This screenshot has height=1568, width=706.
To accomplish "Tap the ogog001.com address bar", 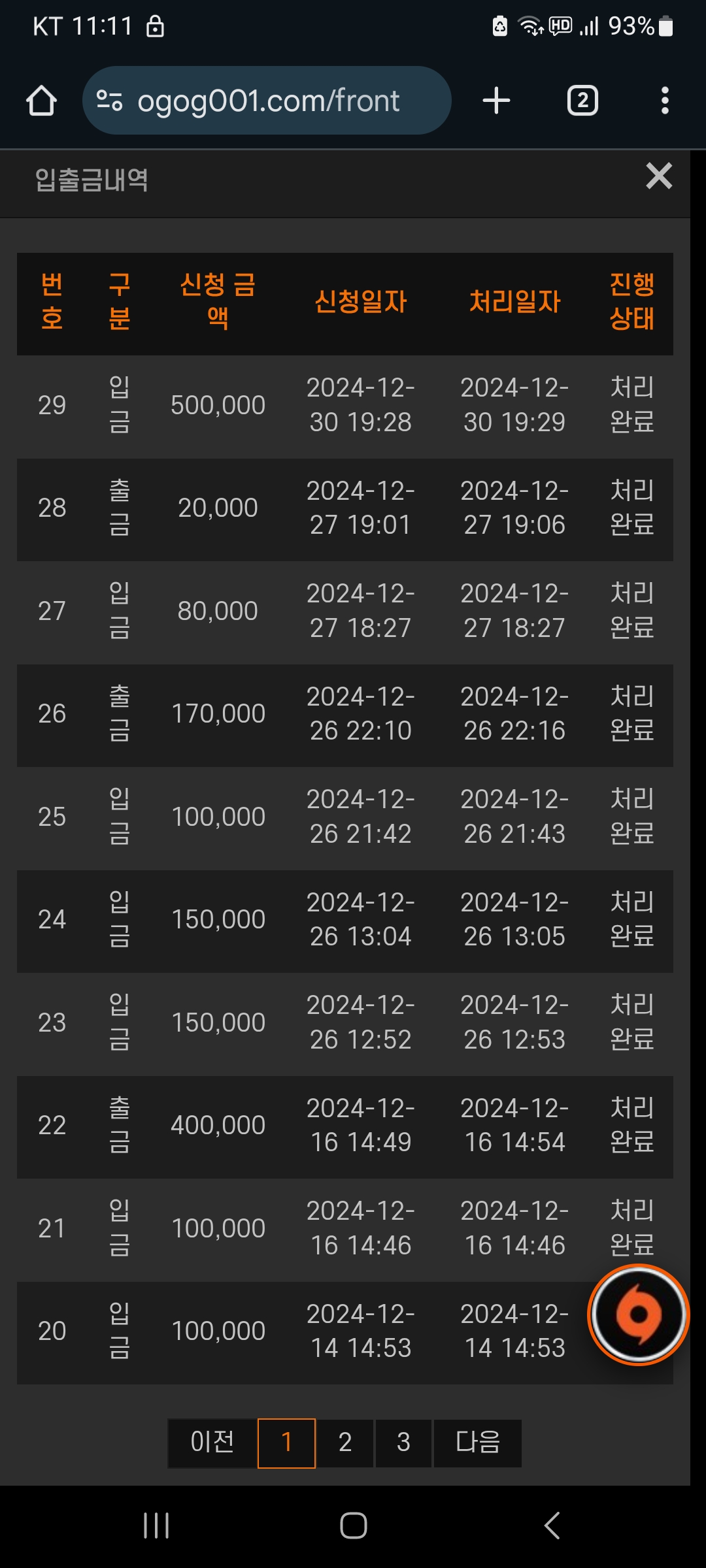I will [x=267, y=101].
